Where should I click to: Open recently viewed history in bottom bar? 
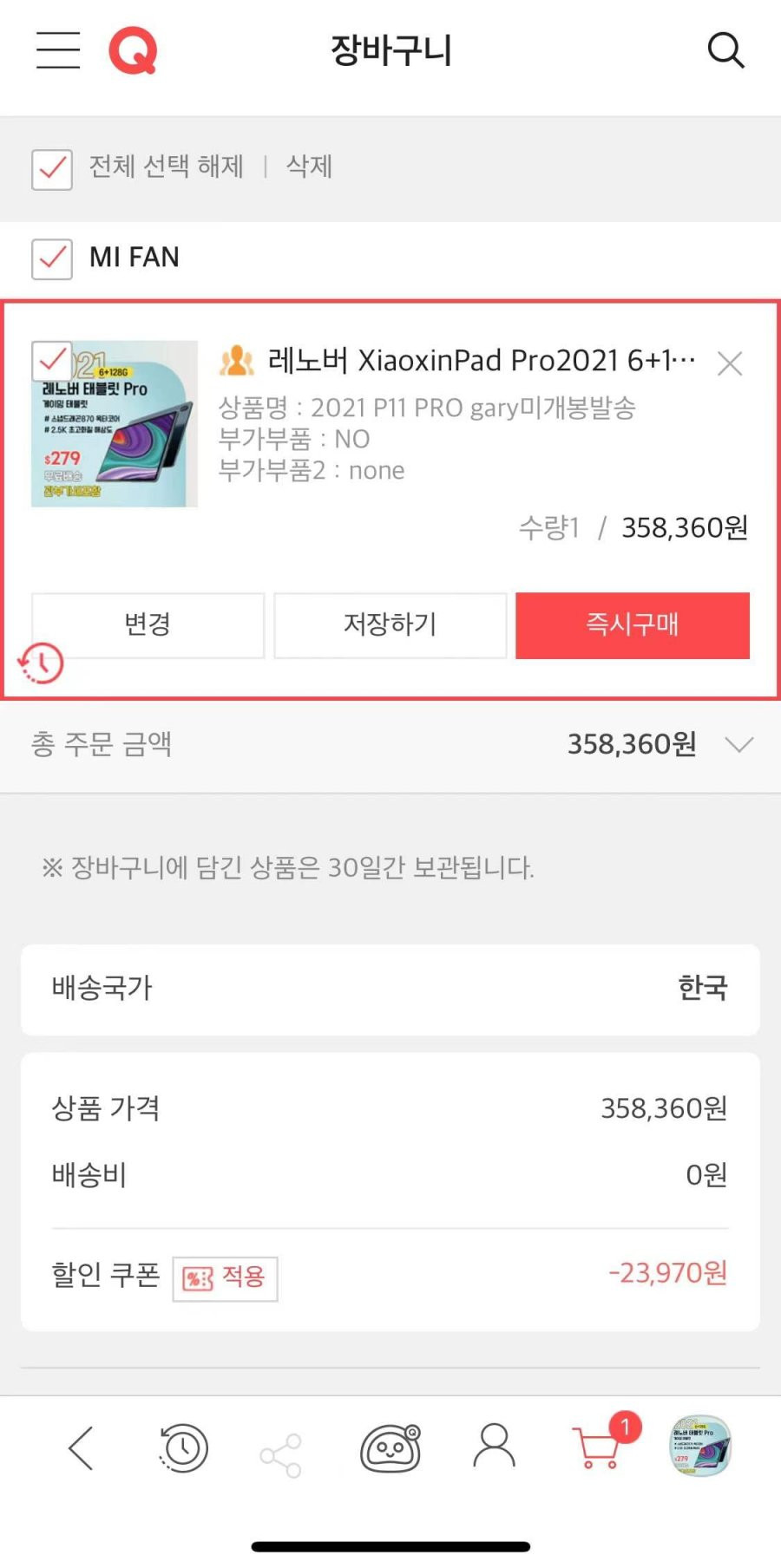click(x=183, y=1448)
